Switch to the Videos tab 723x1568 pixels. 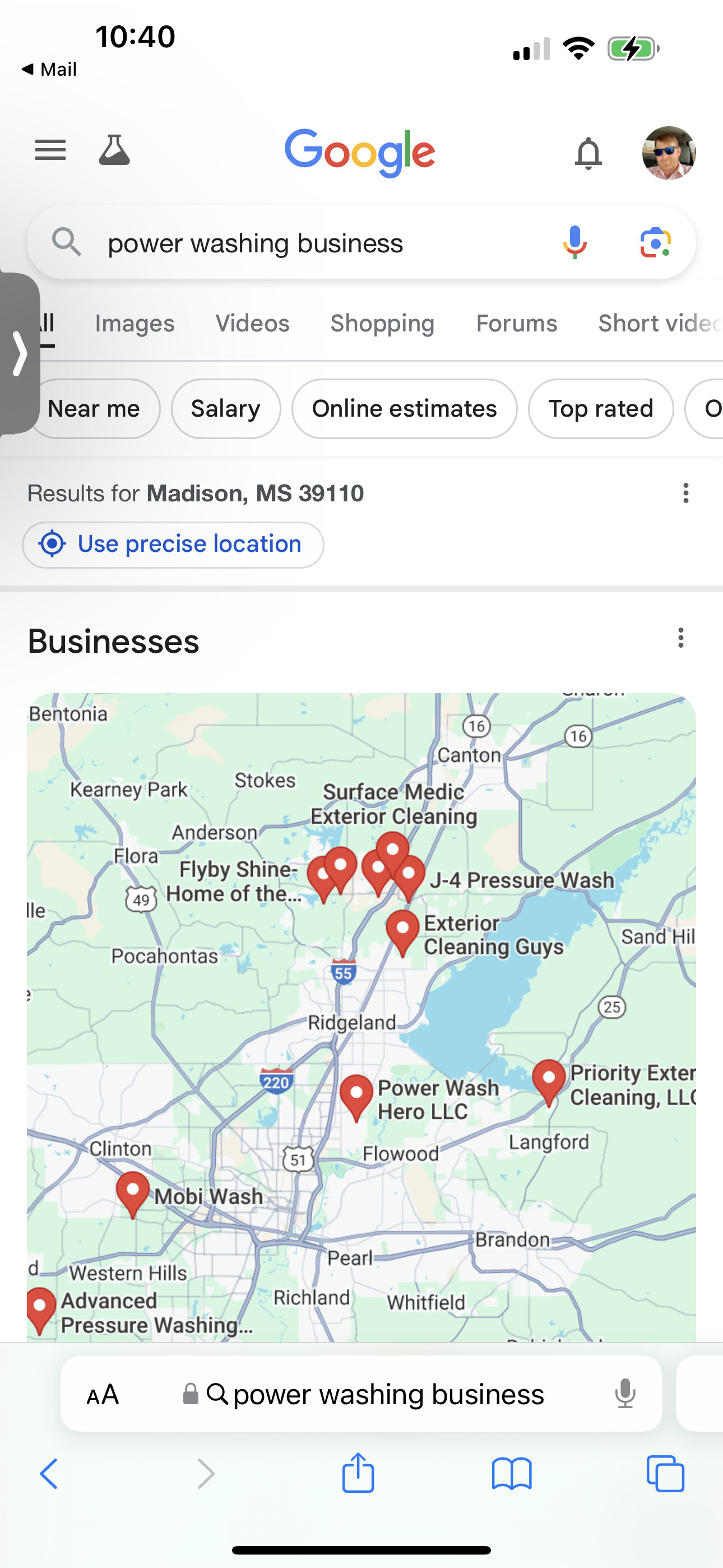click(252, 323)
